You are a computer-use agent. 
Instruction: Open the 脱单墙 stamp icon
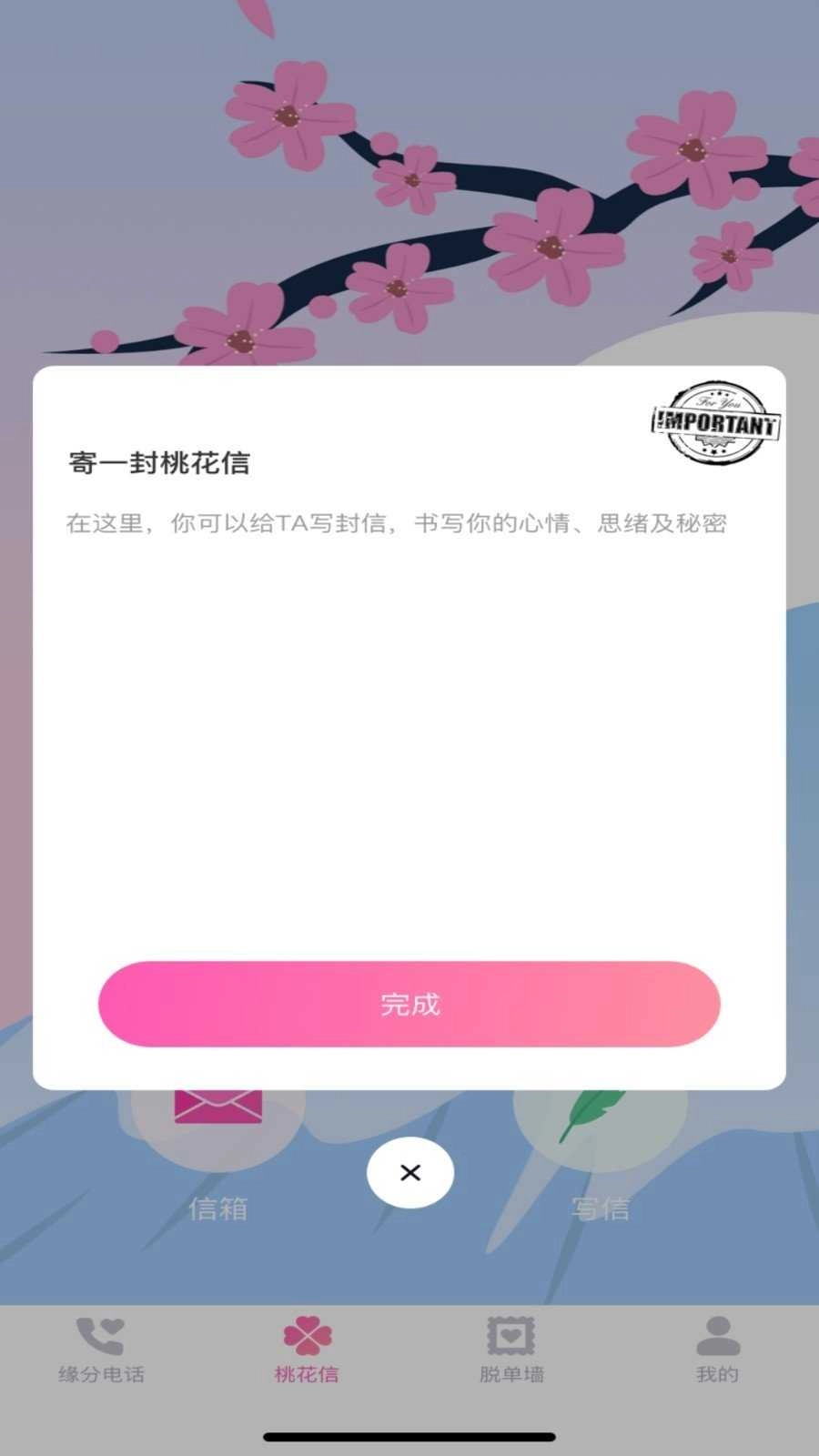point(512,1335)
